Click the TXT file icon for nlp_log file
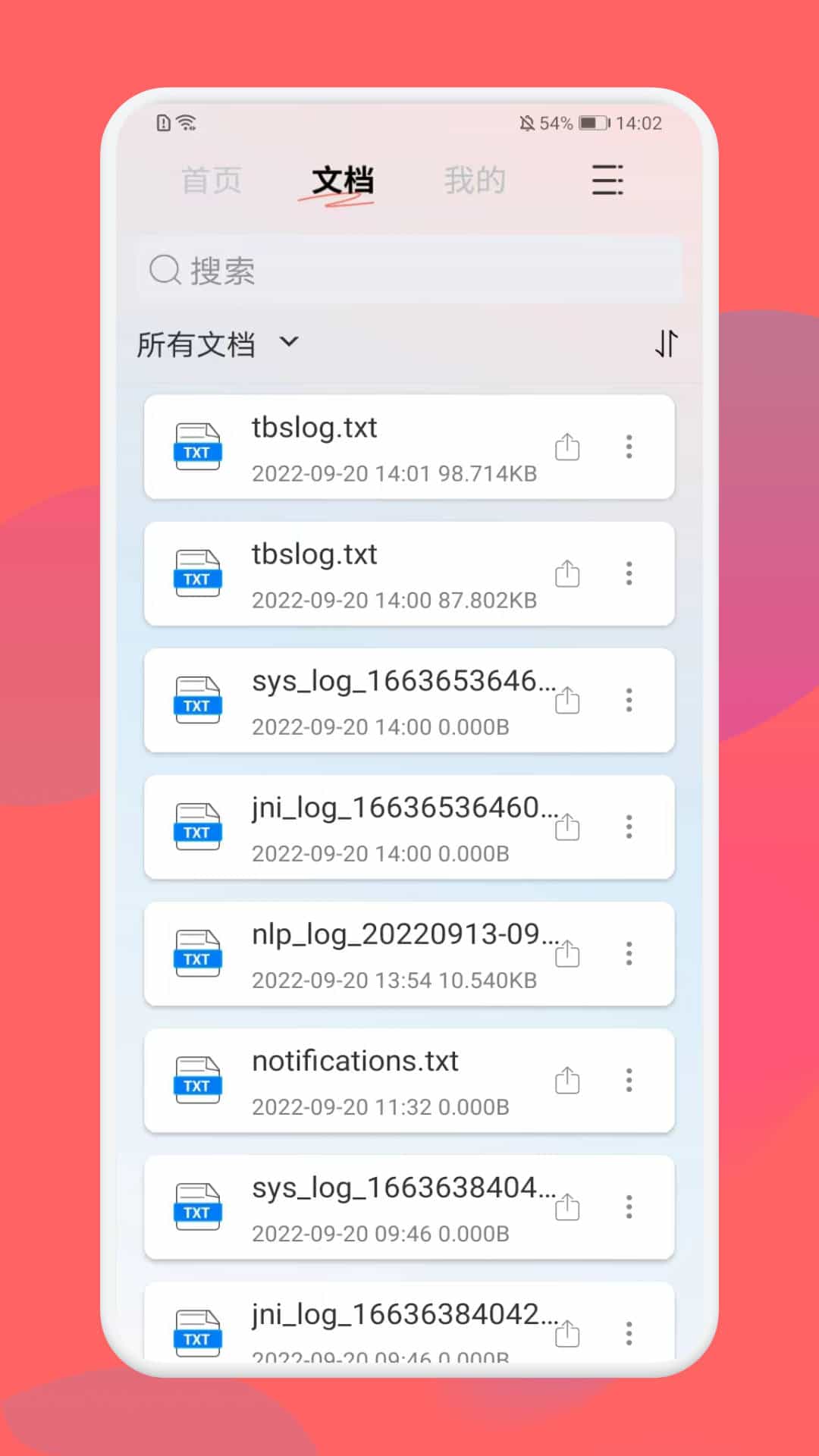 198,954
